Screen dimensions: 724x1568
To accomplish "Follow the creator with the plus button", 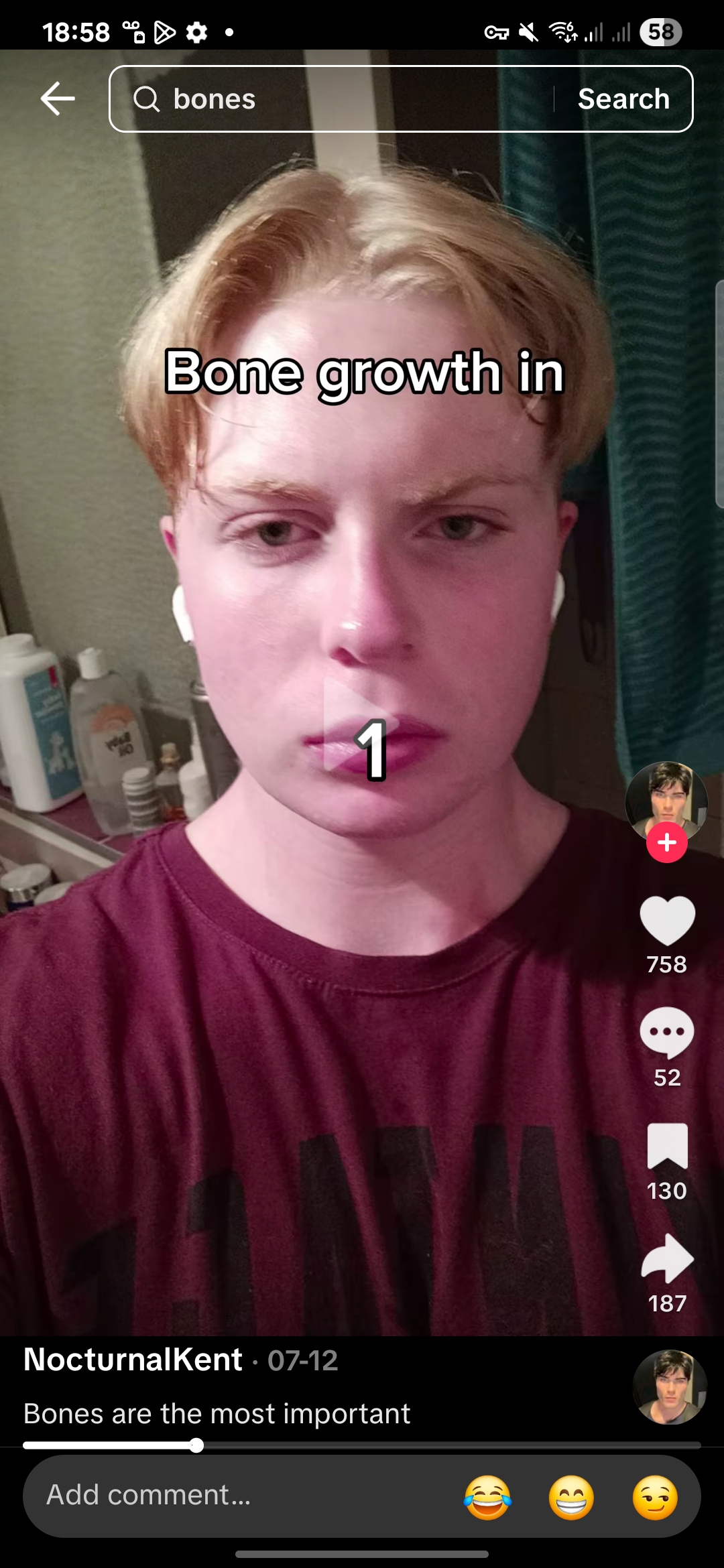I will [x=666, y=842].
